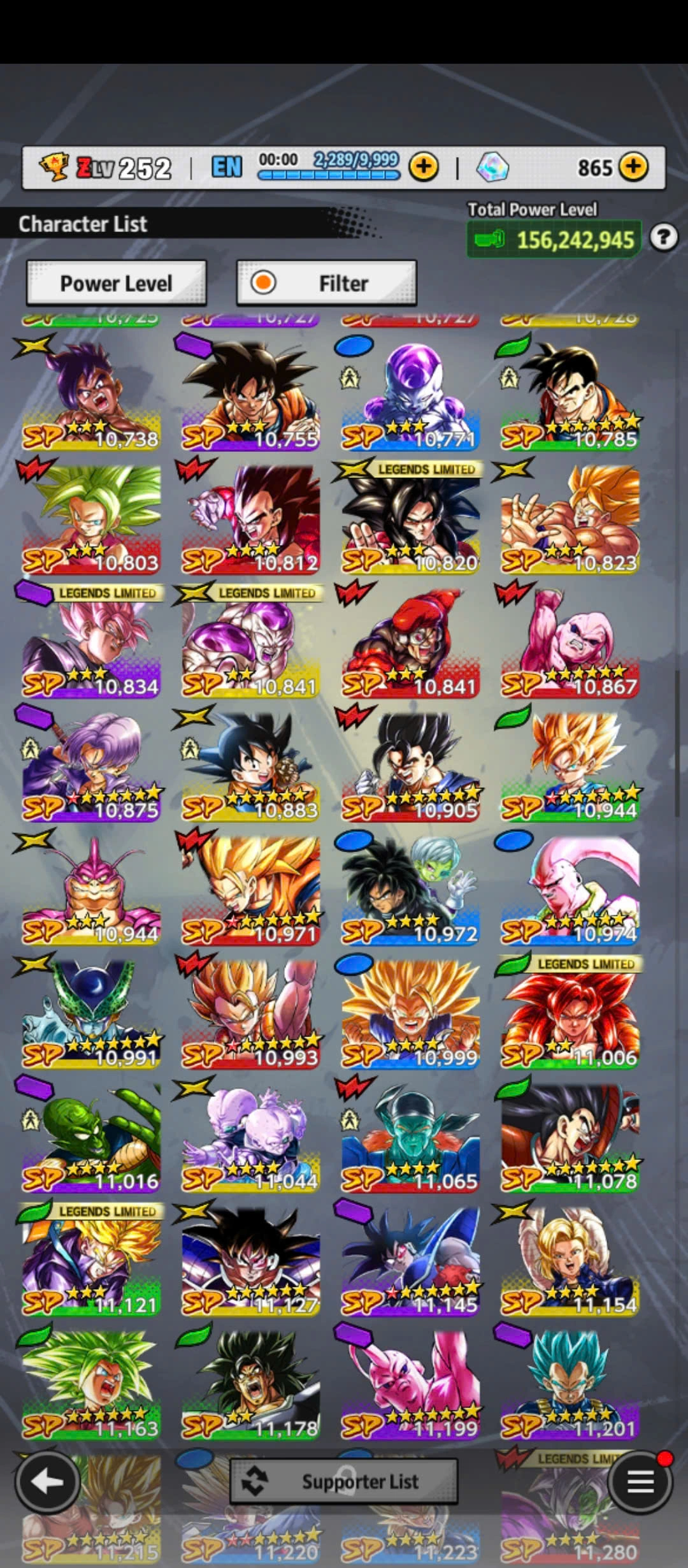This screenshot has height=1568, width=688.
Task: Open the Filter options
Action: pos(327,283)
